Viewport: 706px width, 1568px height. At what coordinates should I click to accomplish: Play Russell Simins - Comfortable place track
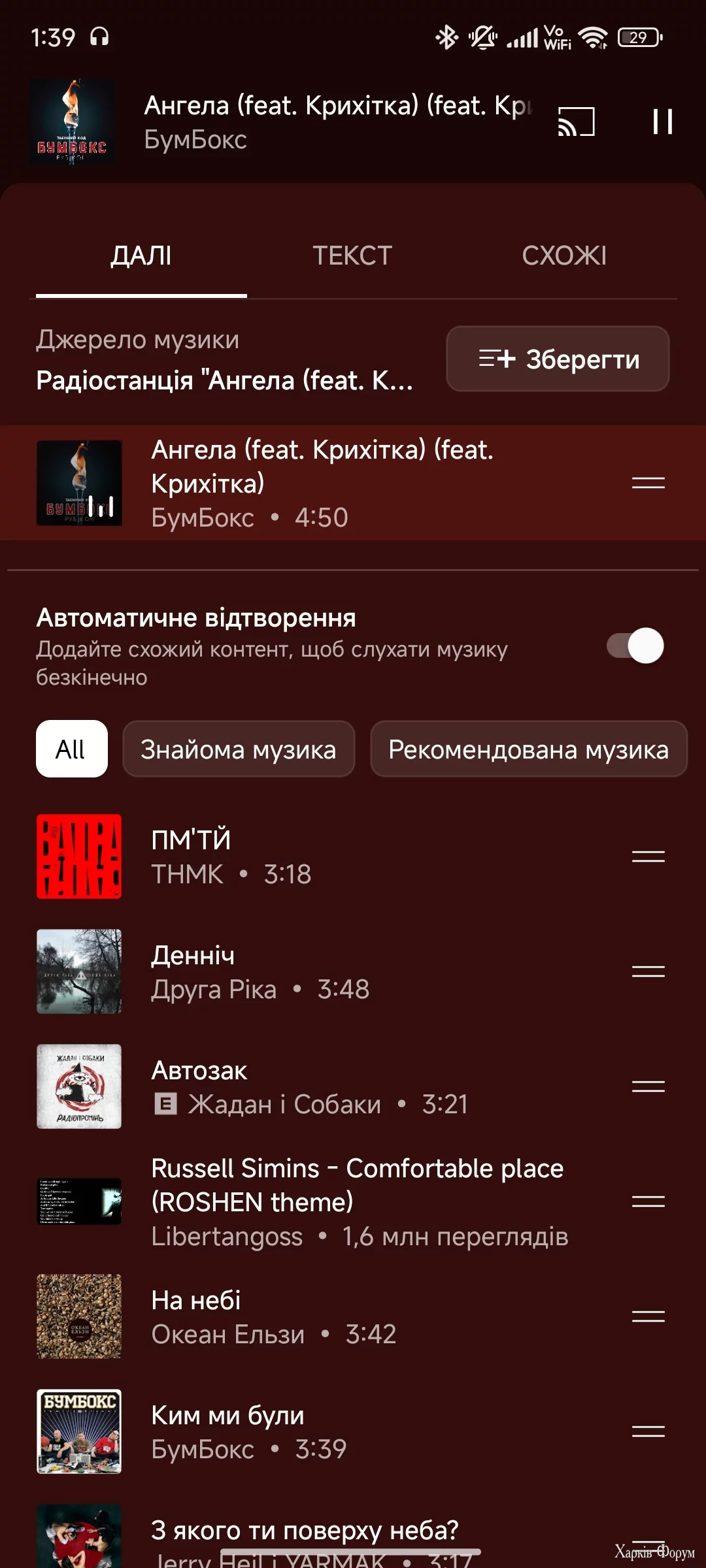pos(356,1201)
